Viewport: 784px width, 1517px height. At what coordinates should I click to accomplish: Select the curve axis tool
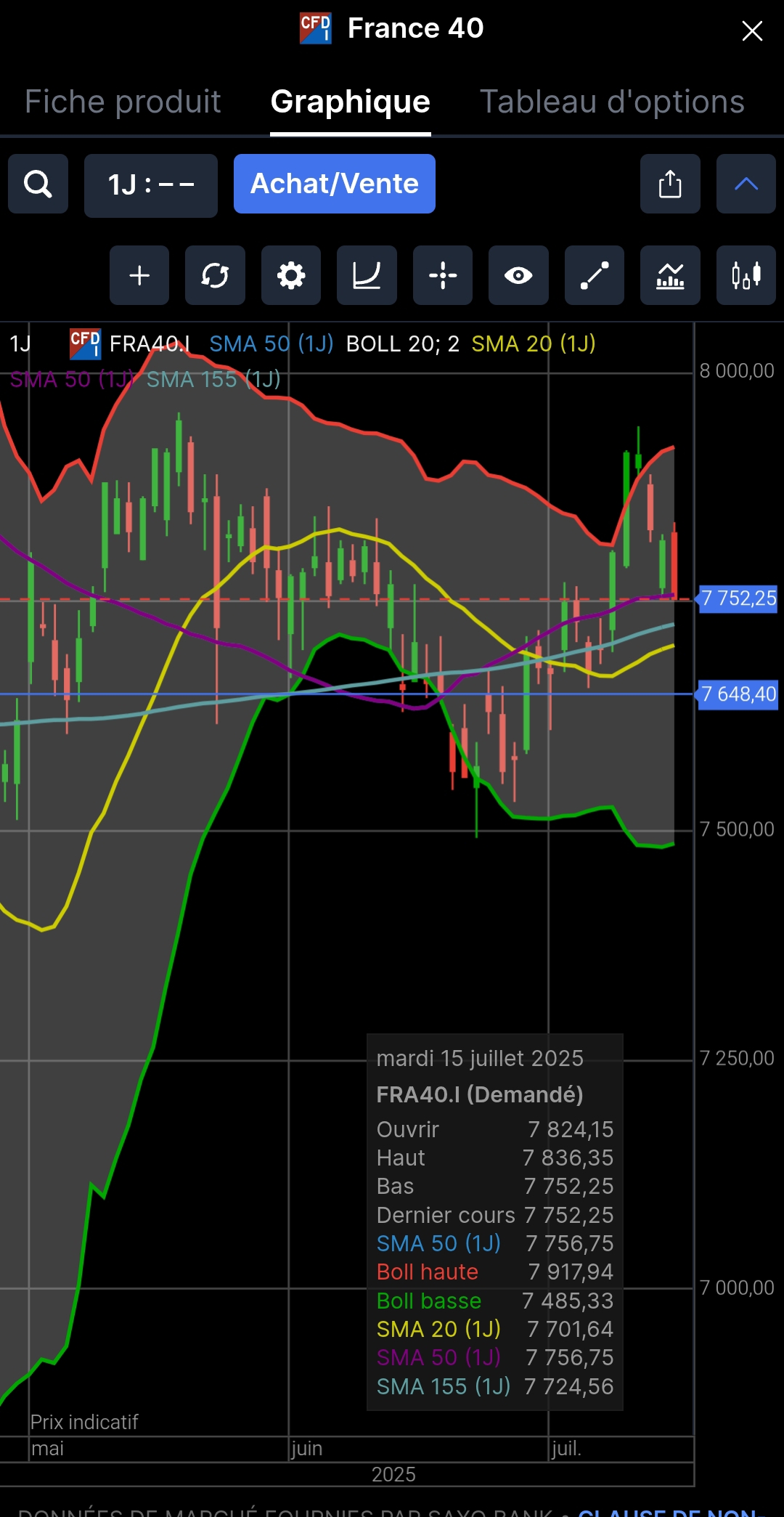tap(367, 275)
